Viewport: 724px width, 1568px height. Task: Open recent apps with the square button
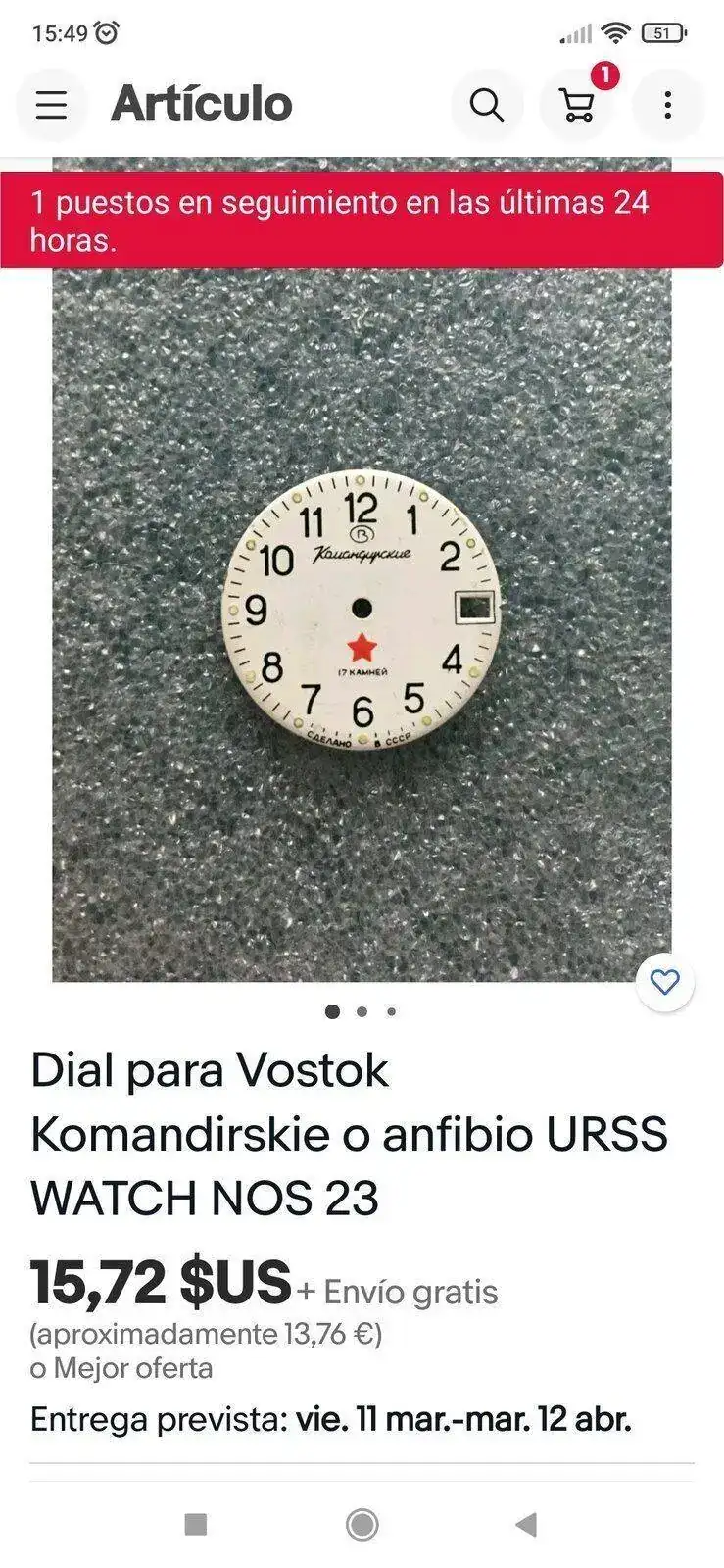click(x=196, y=1524)
